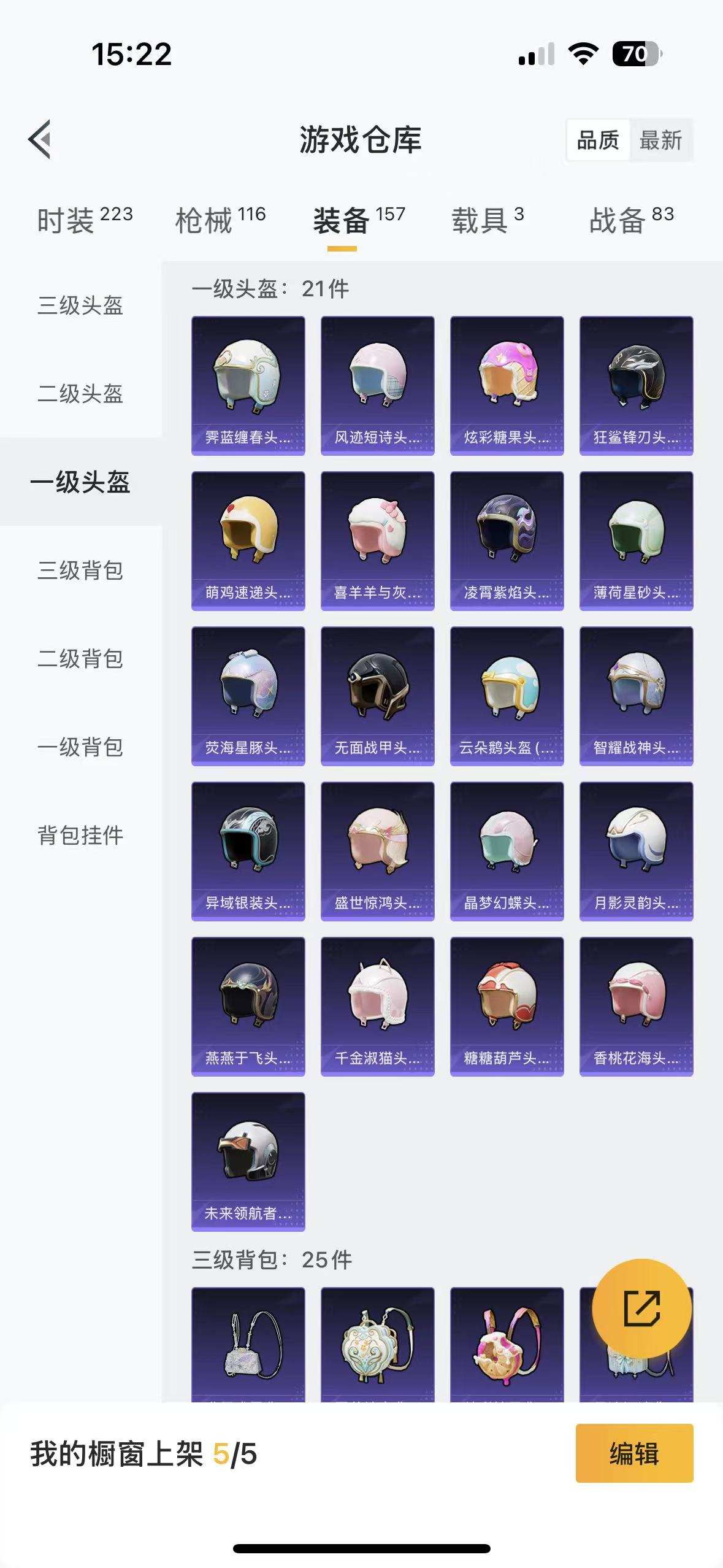The height and width of the screenshot is (1568, 723).
Task: Jump to 一级背包 category
Action: click(80, 747)
